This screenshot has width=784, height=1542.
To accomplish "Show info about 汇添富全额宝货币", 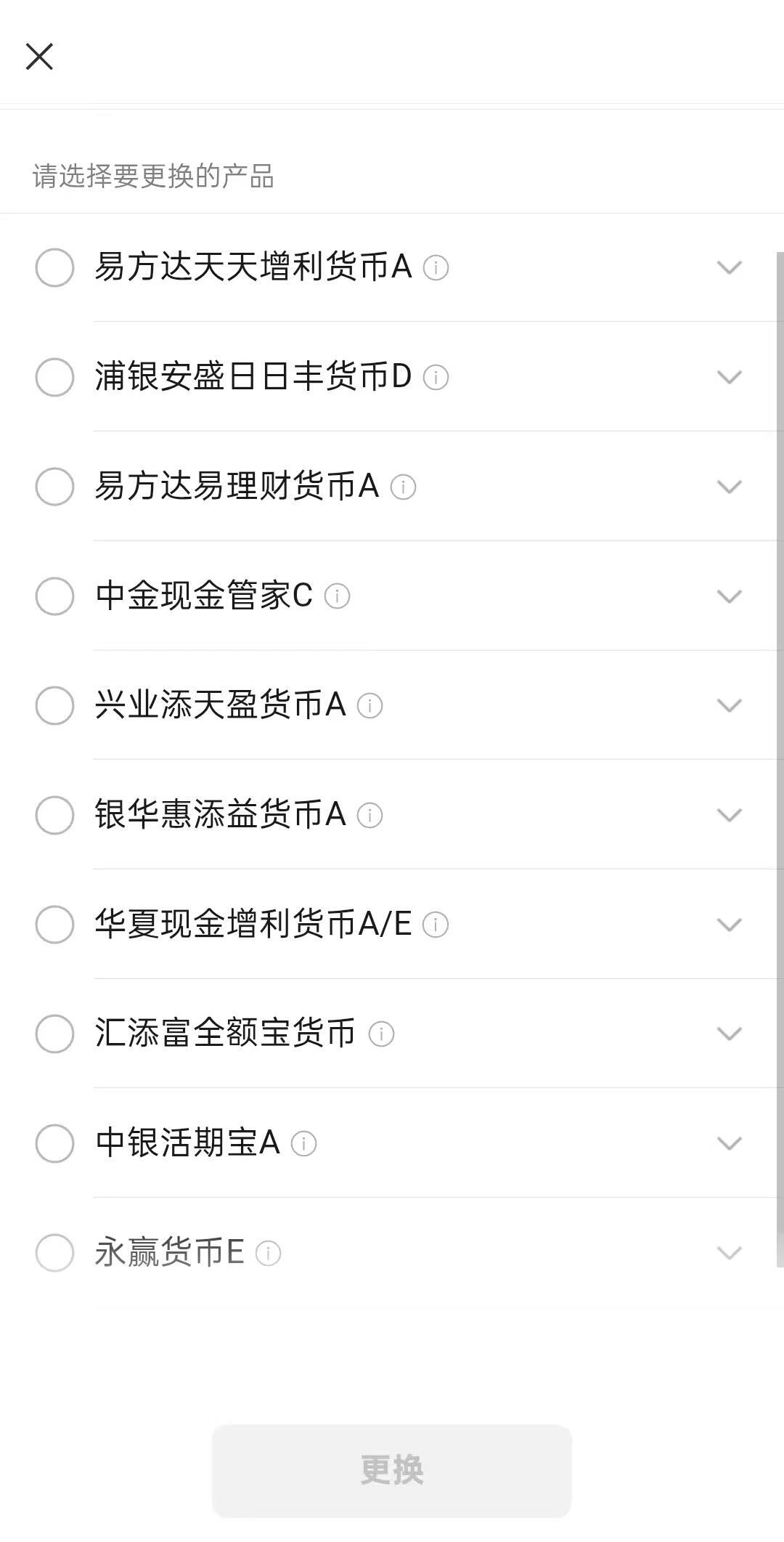I will click(x=381, y=1034).
